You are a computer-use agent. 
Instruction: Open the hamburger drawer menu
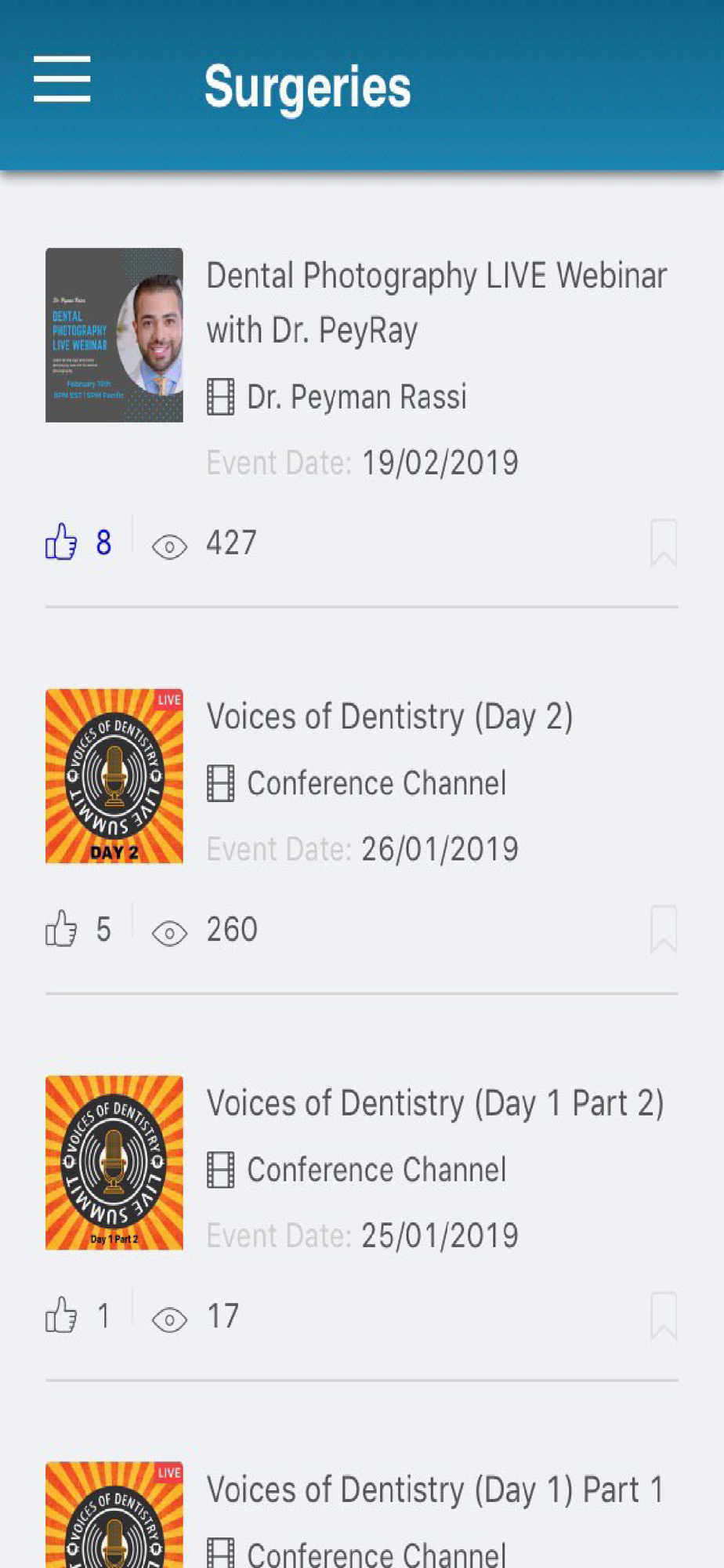tap(62, 79)
